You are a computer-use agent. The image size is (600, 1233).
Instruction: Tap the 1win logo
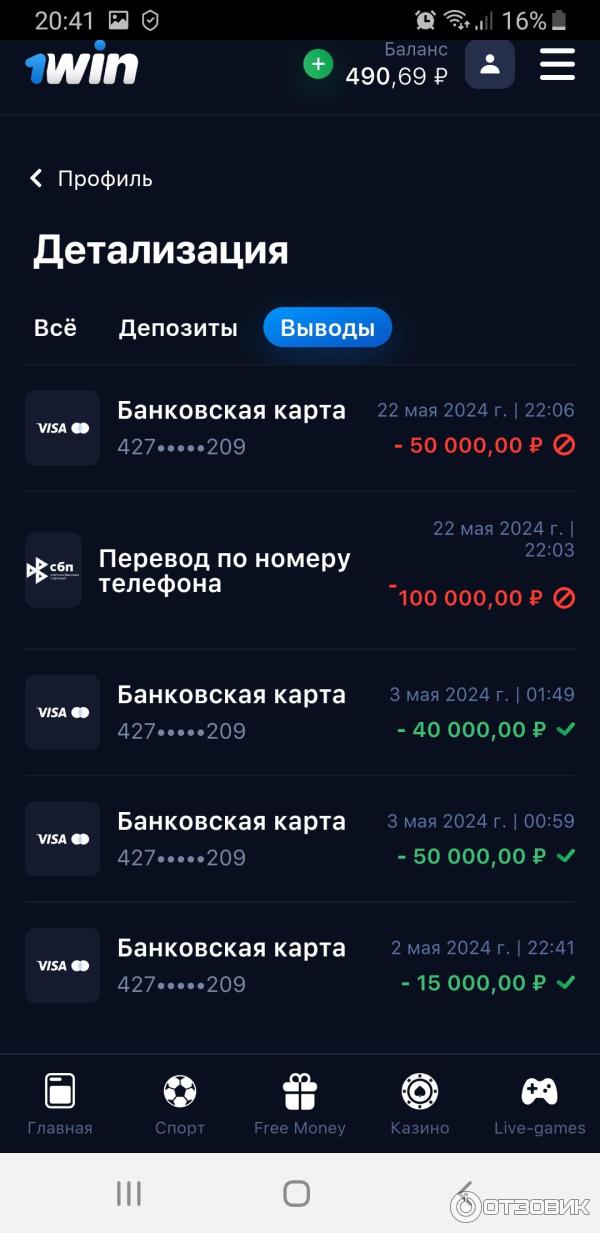coord(82,65)
